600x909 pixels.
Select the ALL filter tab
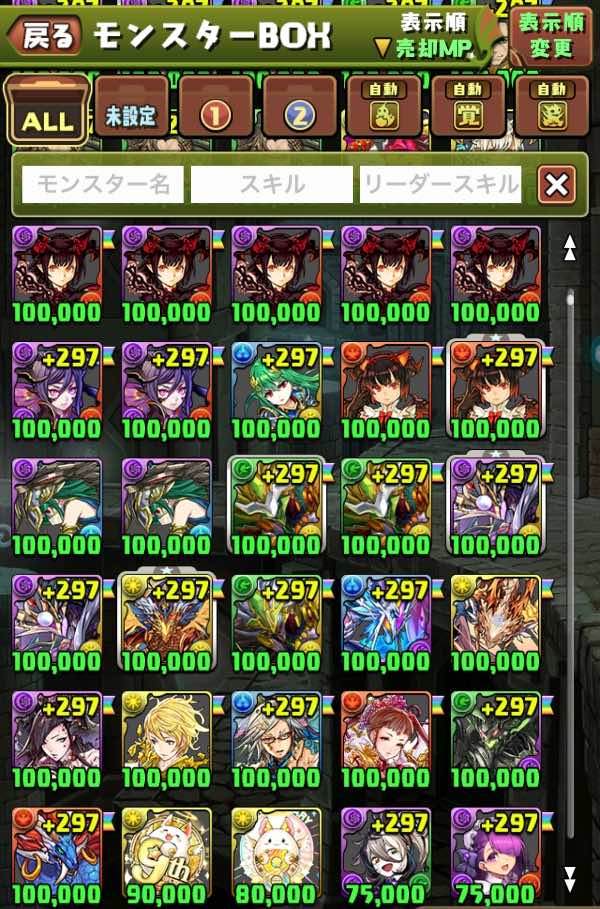[x=46, y=110]
